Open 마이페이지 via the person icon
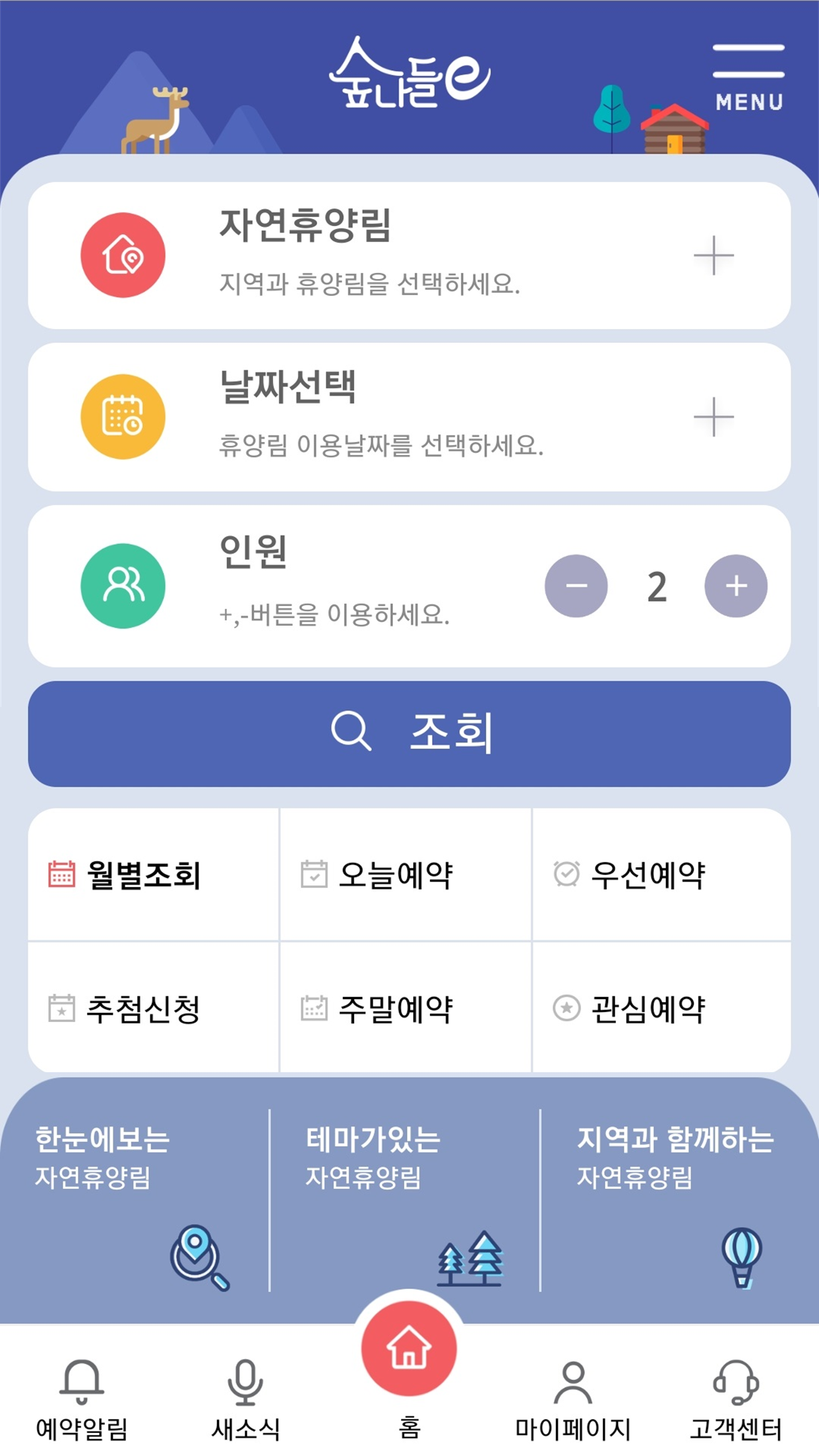This screenshot has height=1456, width=819. coord(572,1383)
